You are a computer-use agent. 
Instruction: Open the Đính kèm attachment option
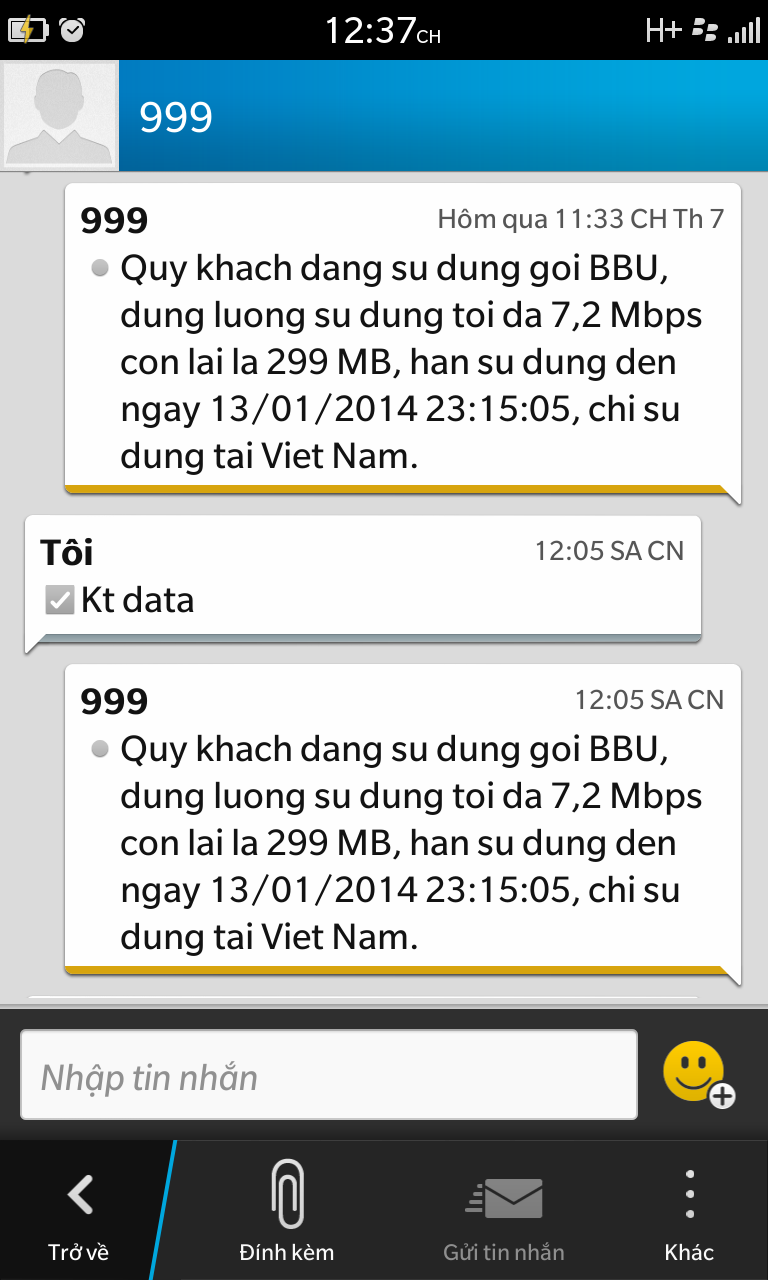coord(287,1211)
